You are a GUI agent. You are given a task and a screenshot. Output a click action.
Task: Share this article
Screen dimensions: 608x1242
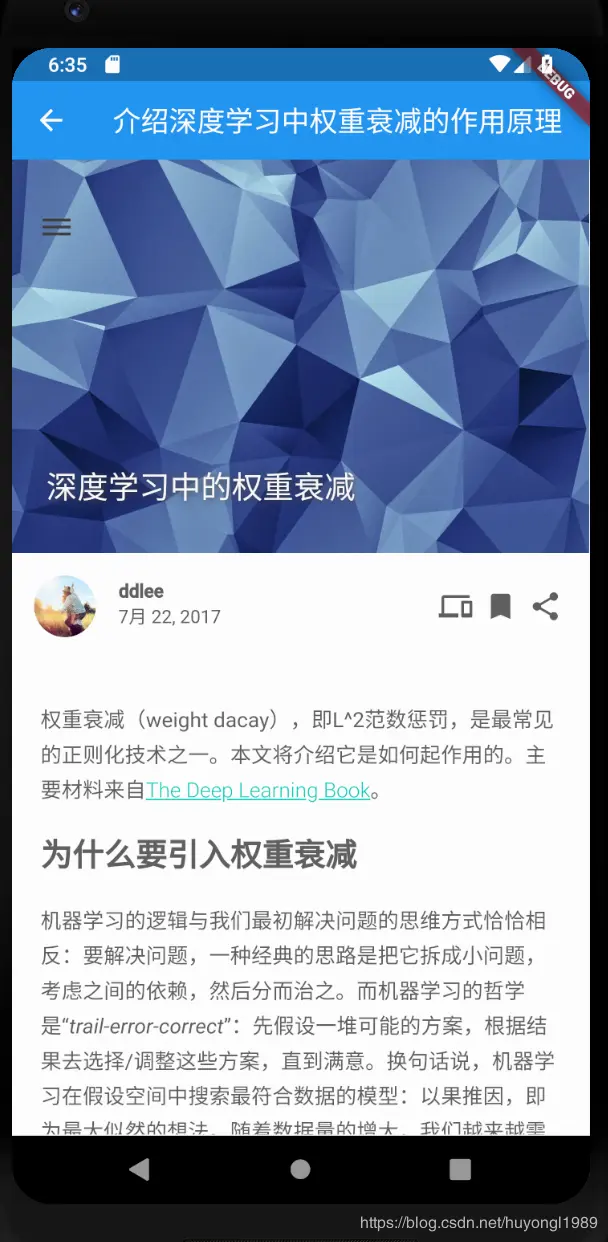coord(545,606)
